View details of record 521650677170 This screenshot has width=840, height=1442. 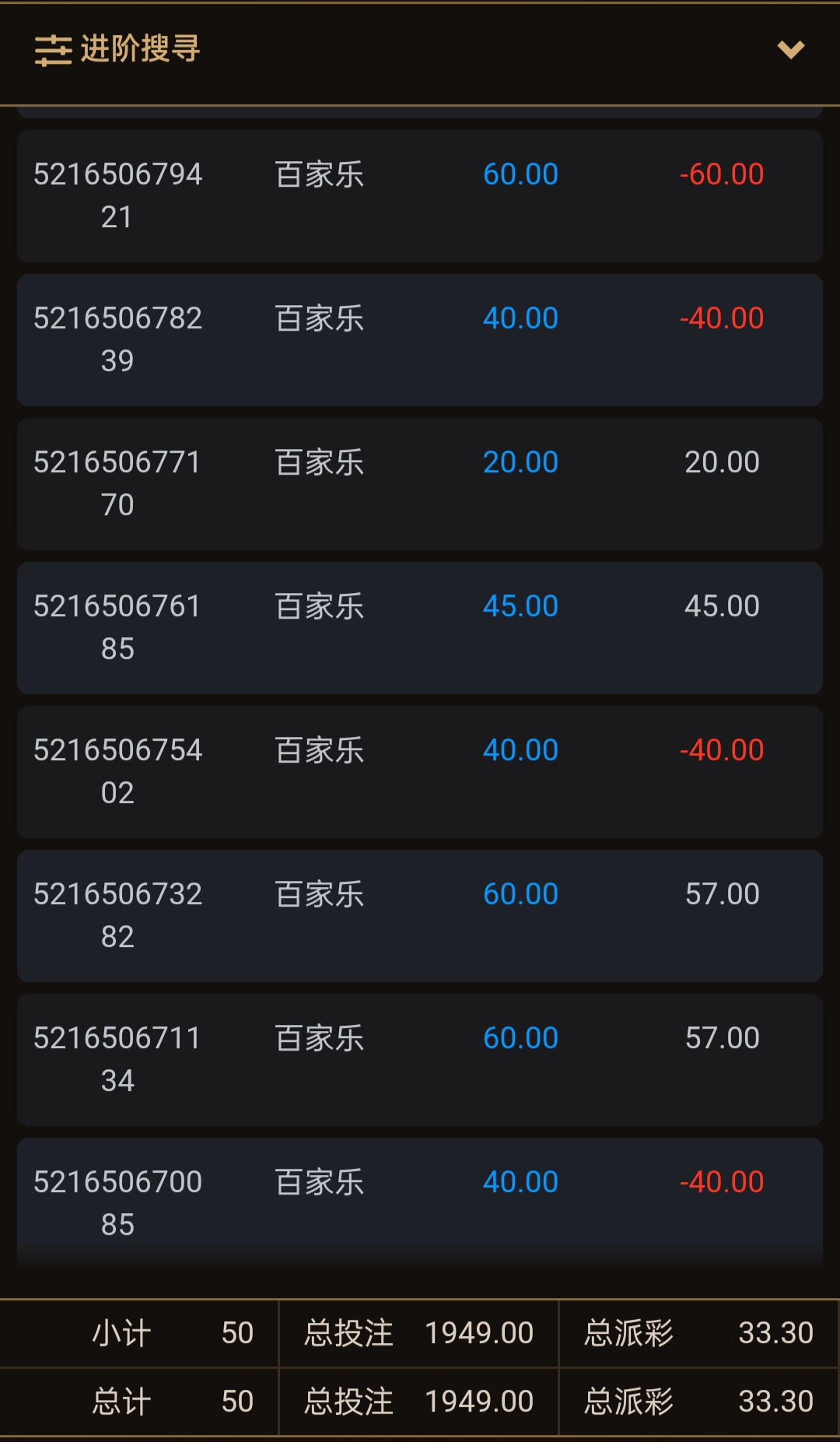coord(420,483)
